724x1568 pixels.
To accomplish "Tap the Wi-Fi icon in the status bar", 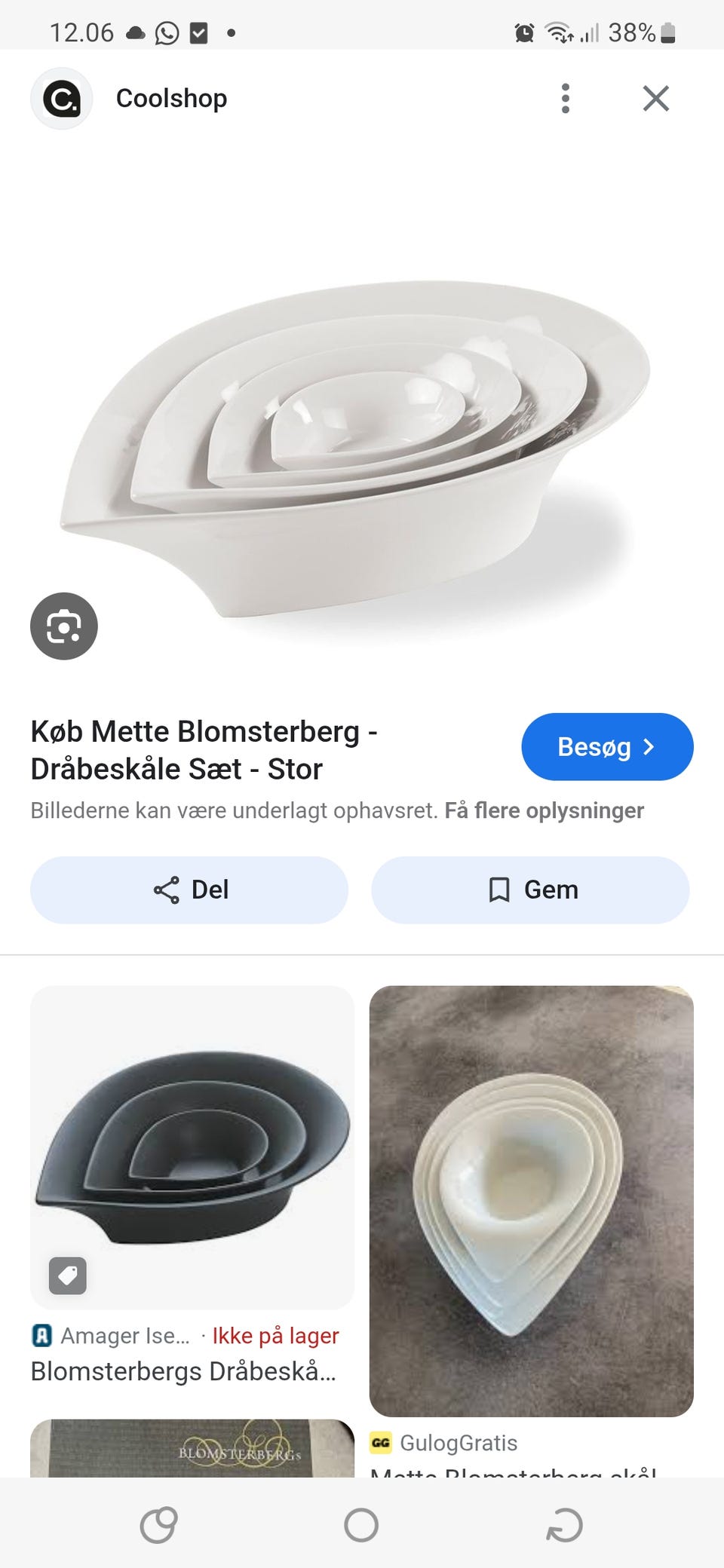I will (557, 32).
